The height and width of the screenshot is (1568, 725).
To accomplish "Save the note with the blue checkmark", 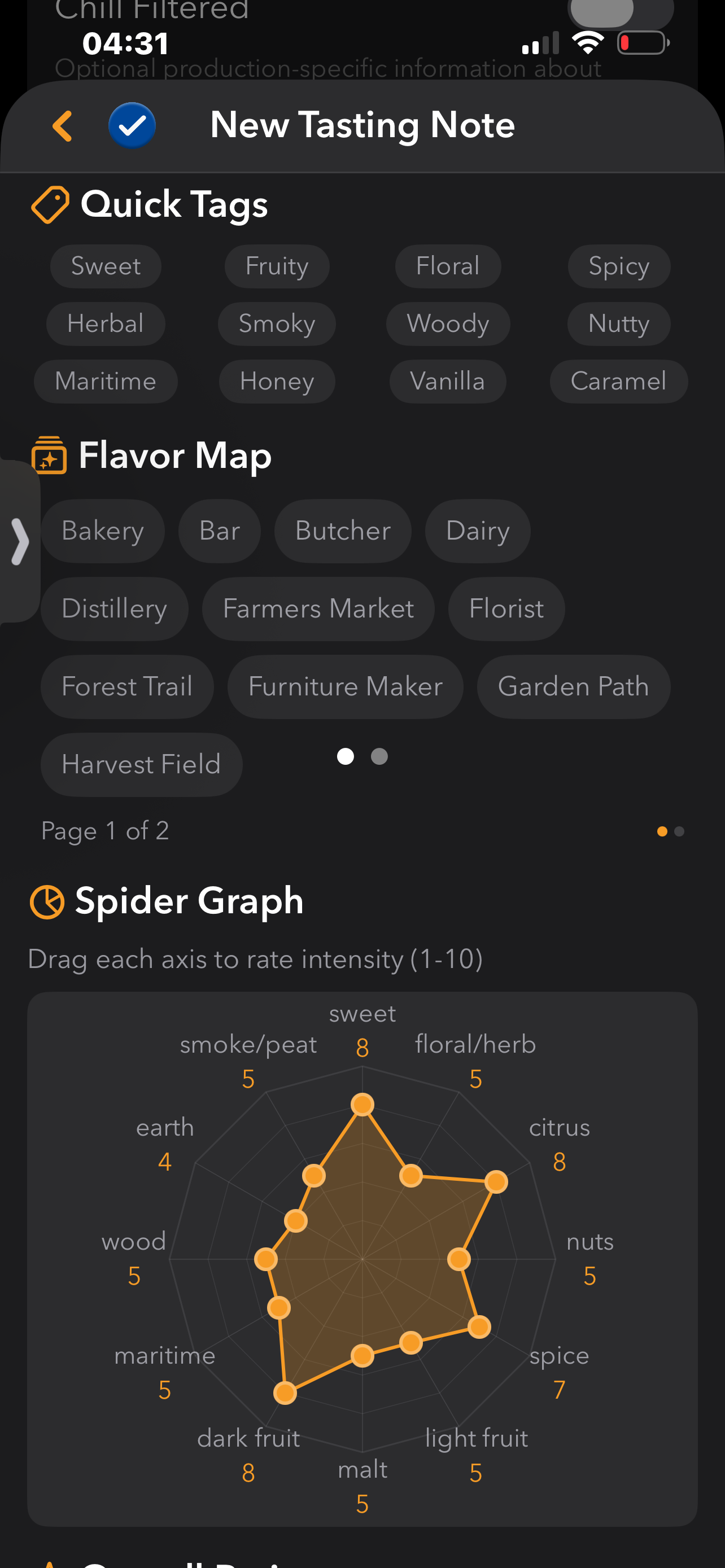I will (132, 126).
